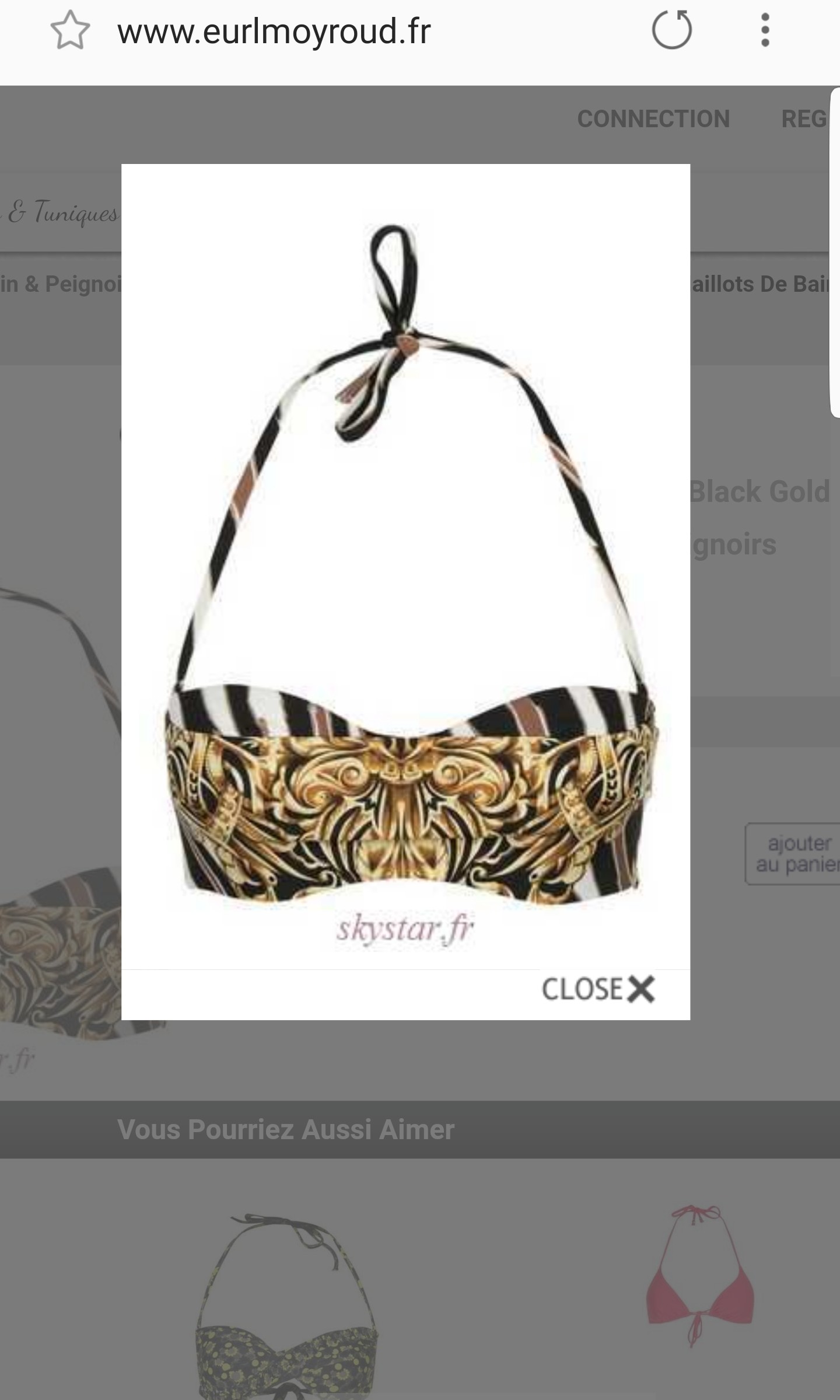Close the product image popup
840x1400 pixels.
[x=598, y=989]
